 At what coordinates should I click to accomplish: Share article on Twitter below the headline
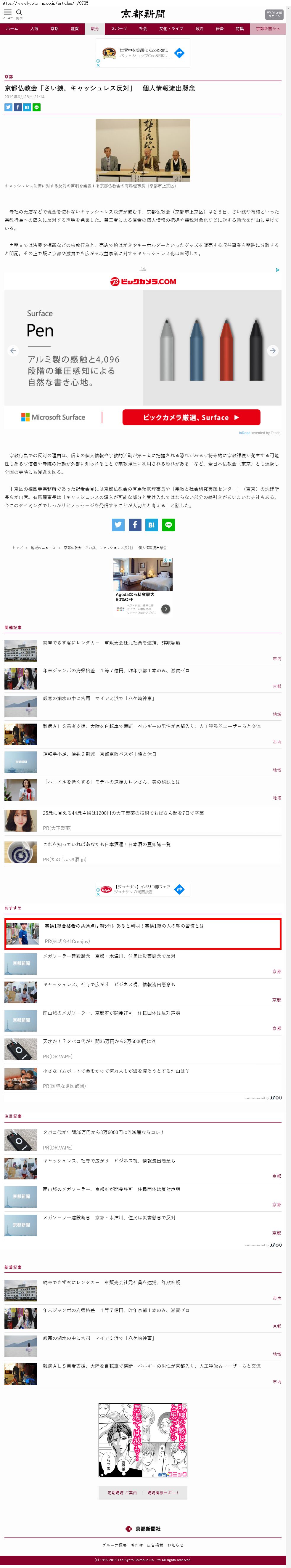tap(9, 107)
